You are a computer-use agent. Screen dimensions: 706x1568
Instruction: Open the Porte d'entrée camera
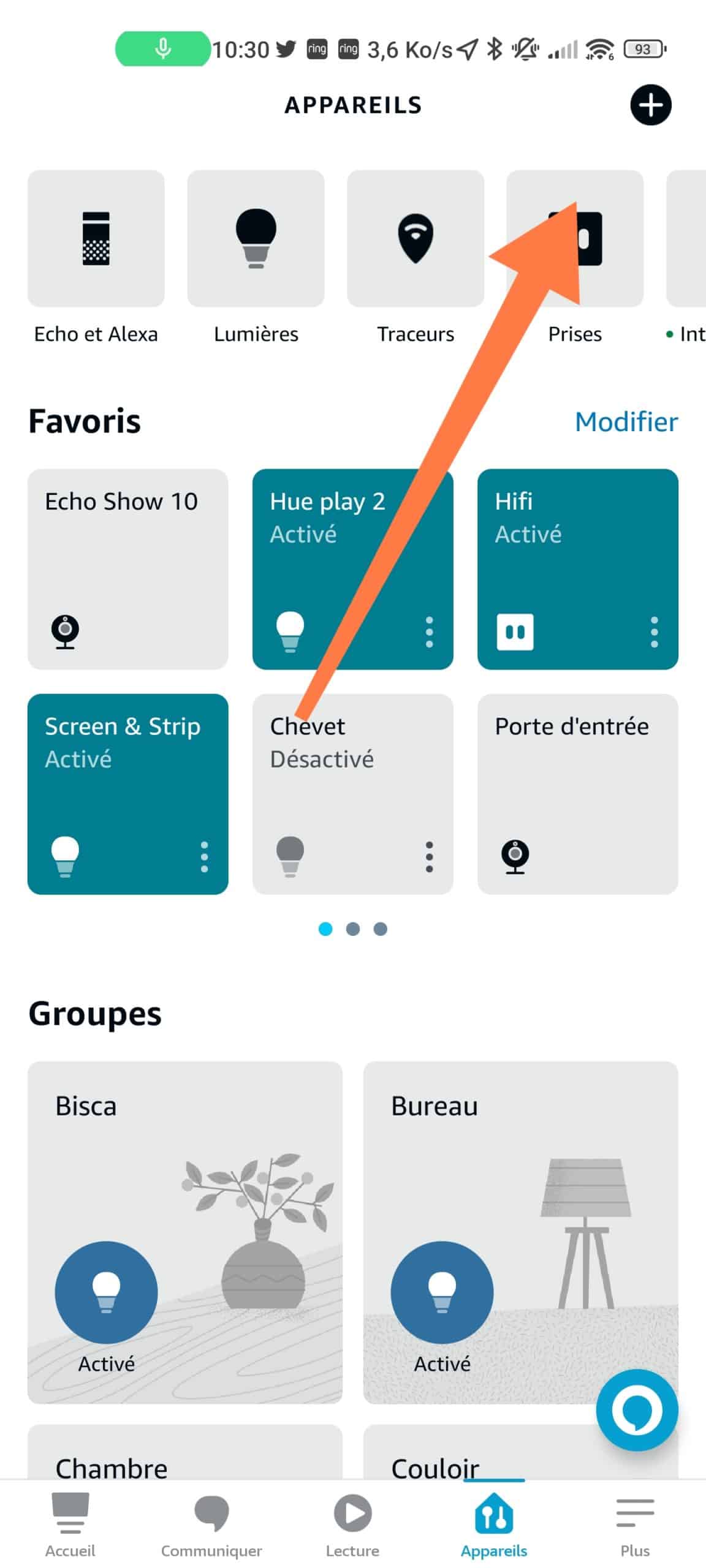pos(578,794)
